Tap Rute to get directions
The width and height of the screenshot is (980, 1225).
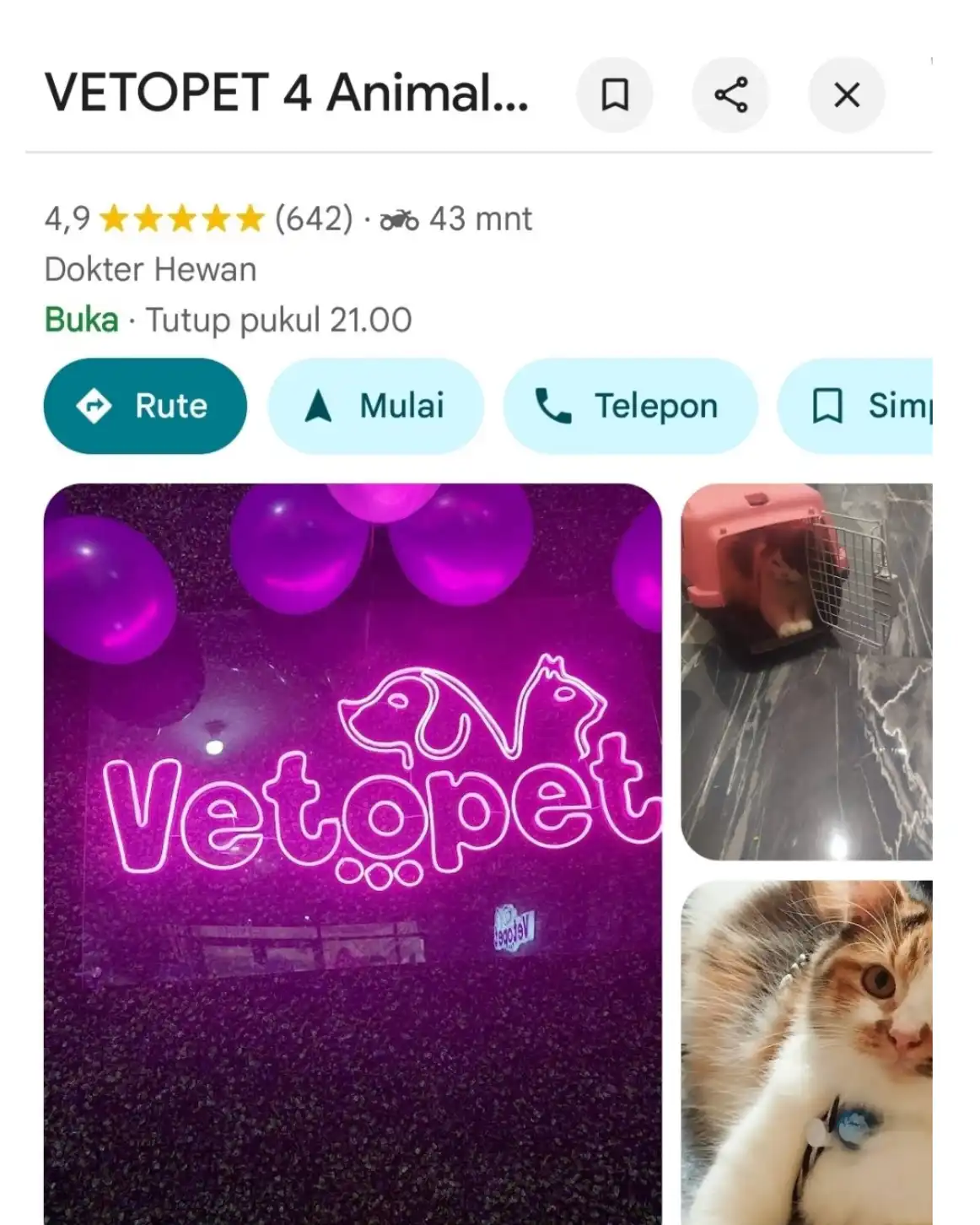point(170,406)
